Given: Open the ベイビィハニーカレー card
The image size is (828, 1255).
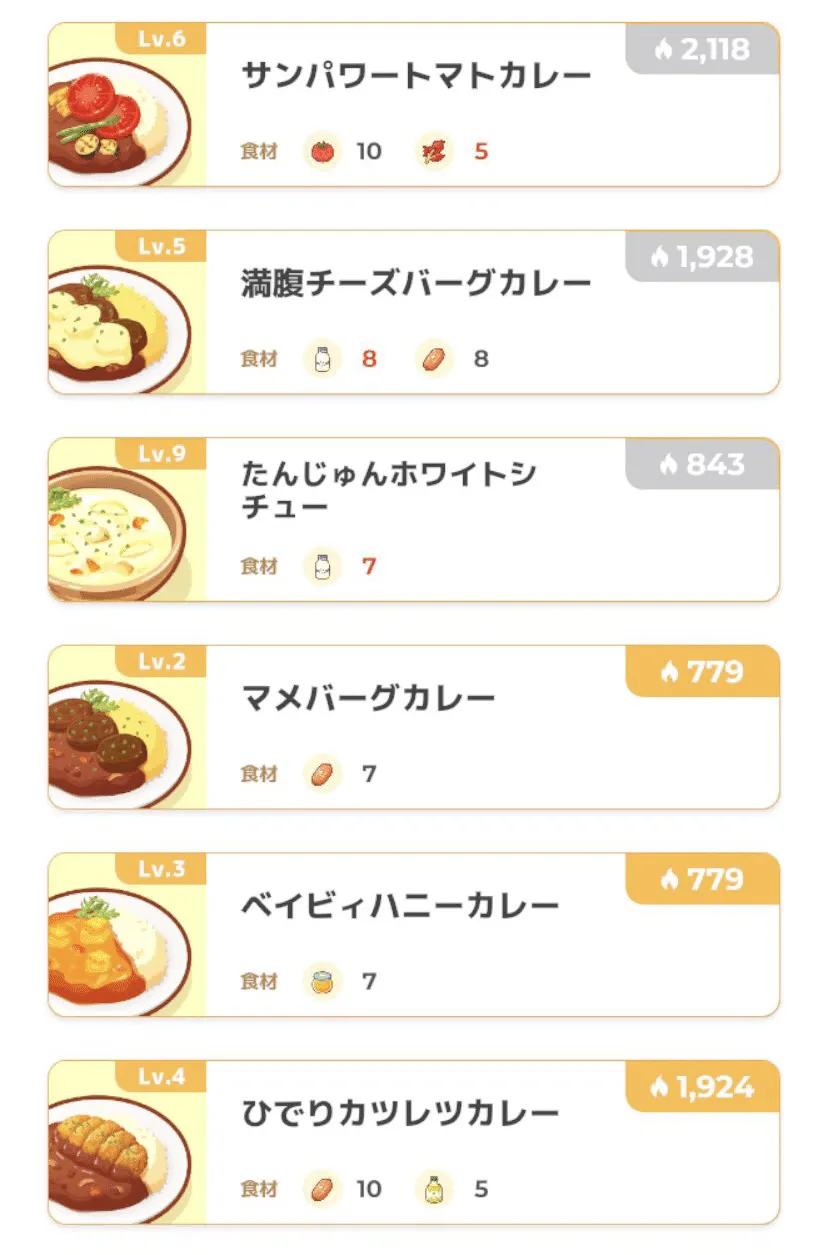Looking at the screenshot, I should 413,935.
